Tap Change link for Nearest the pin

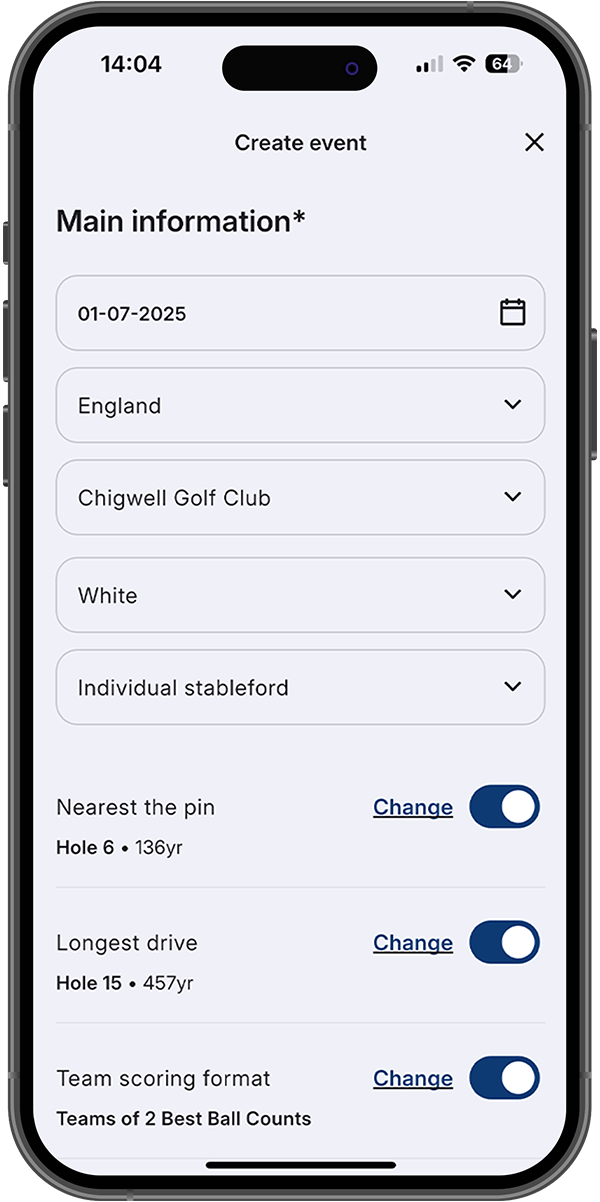(413, 807)
